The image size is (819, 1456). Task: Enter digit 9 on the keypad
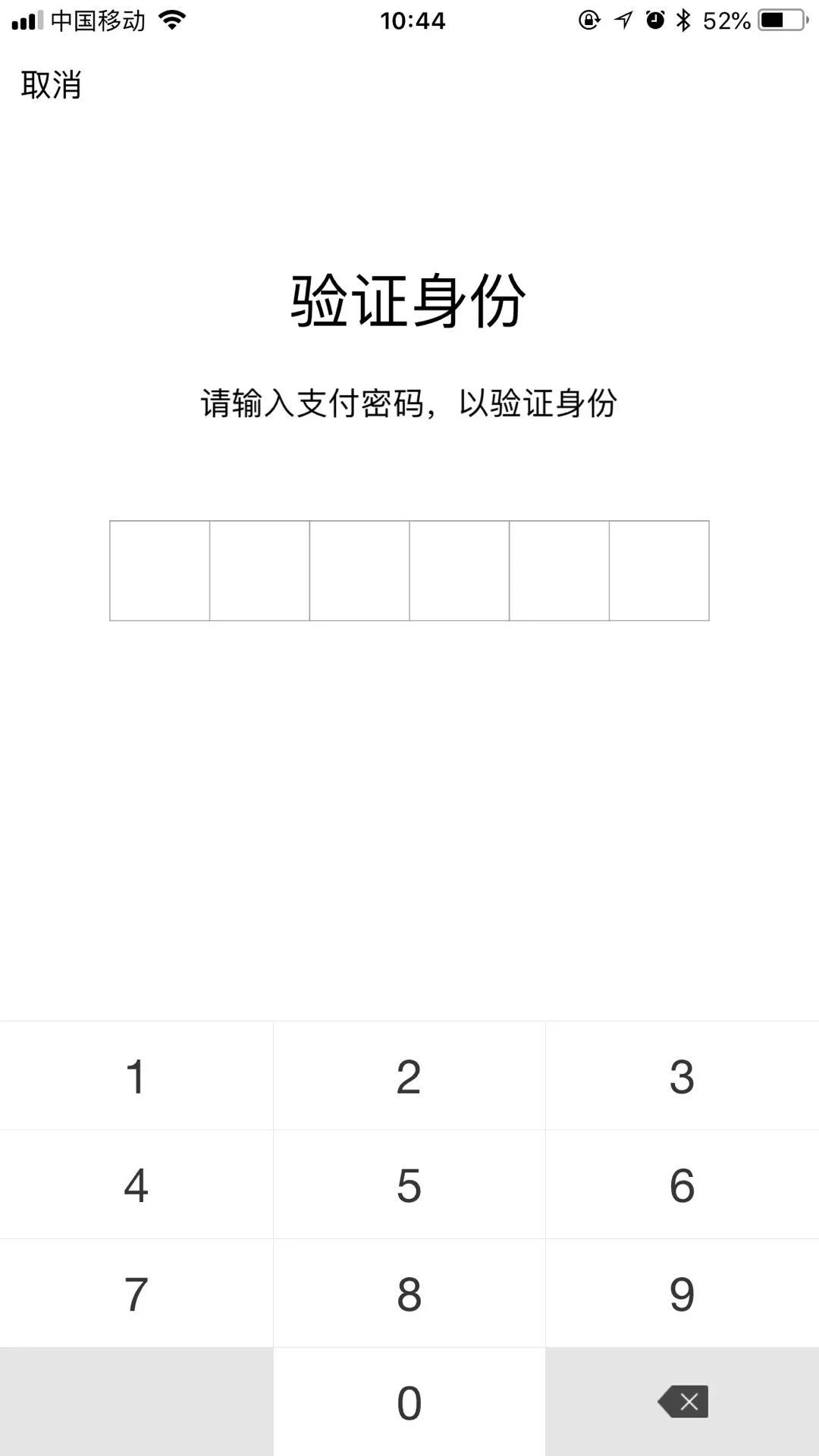pos(682,1293)
